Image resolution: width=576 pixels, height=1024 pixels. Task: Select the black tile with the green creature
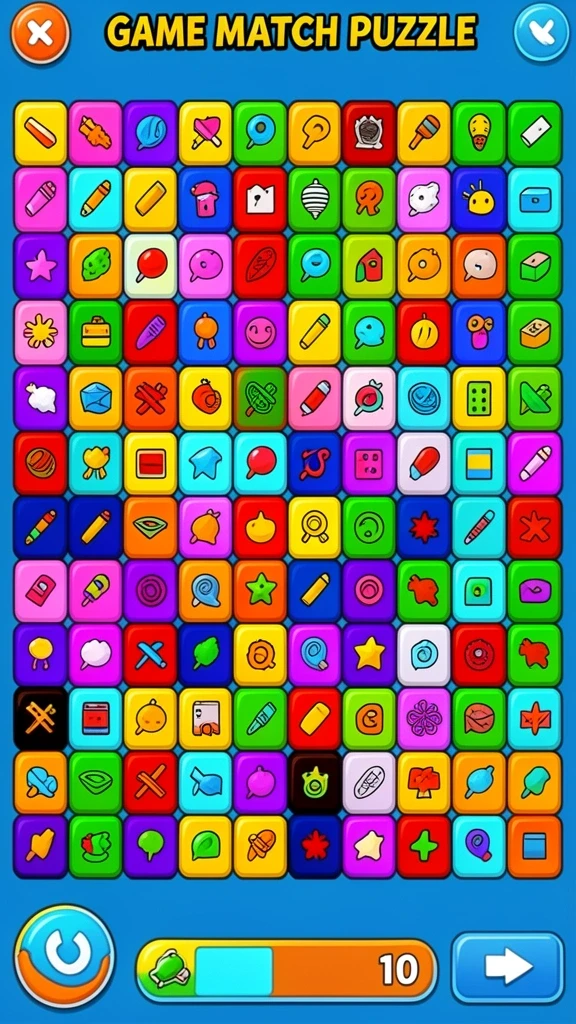315,782
